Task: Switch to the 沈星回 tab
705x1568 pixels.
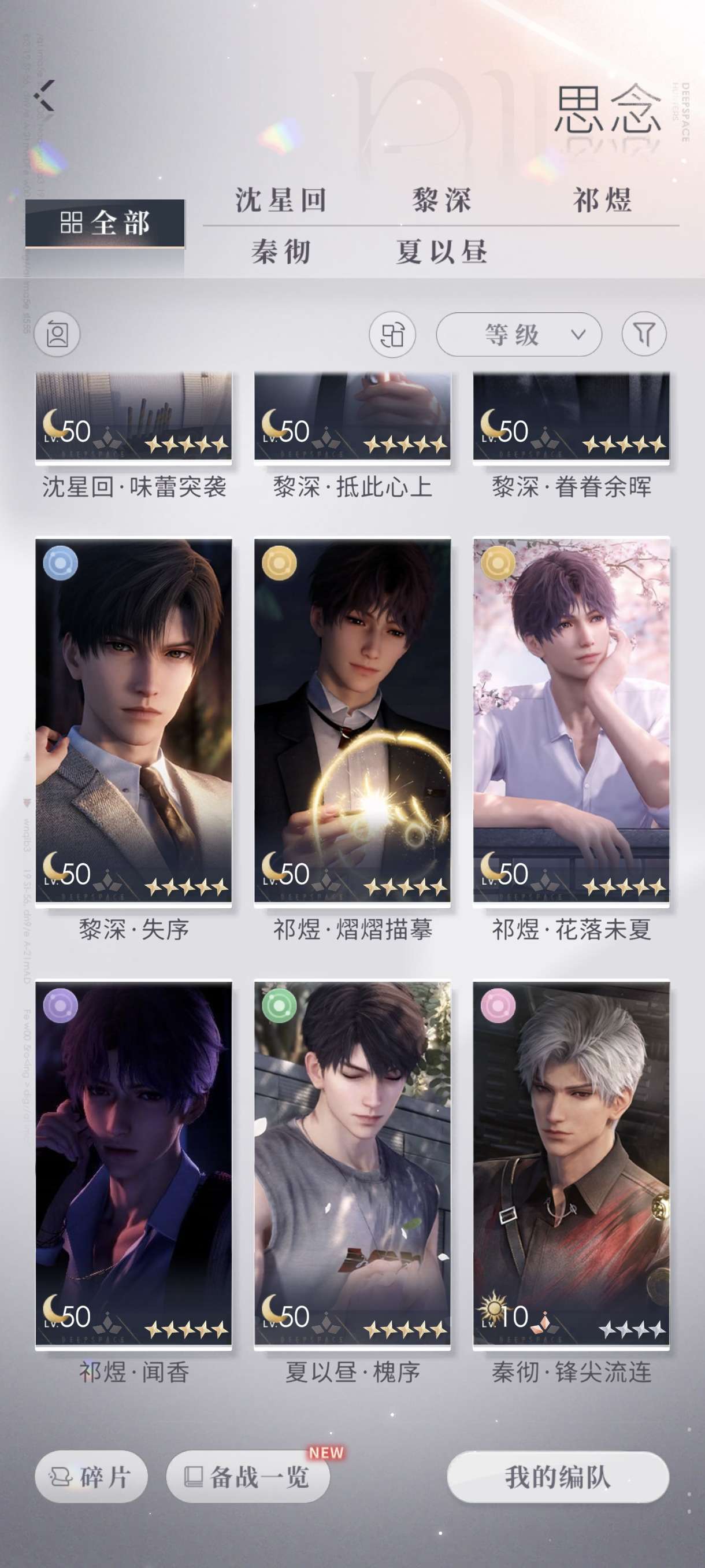Action: coord(281,200)
